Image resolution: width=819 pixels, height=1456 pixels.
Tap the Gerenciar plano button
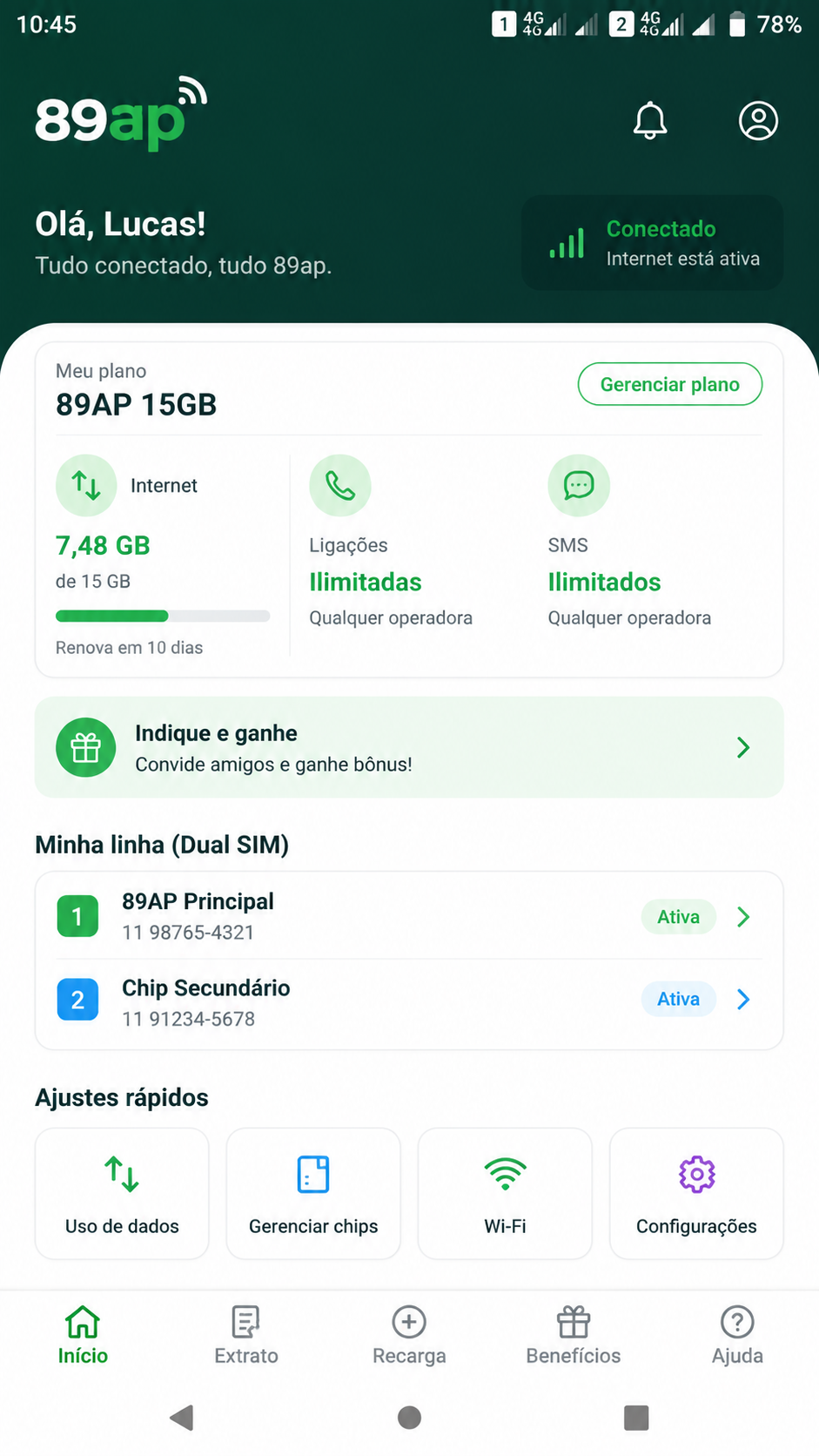[x=669, y=384]
